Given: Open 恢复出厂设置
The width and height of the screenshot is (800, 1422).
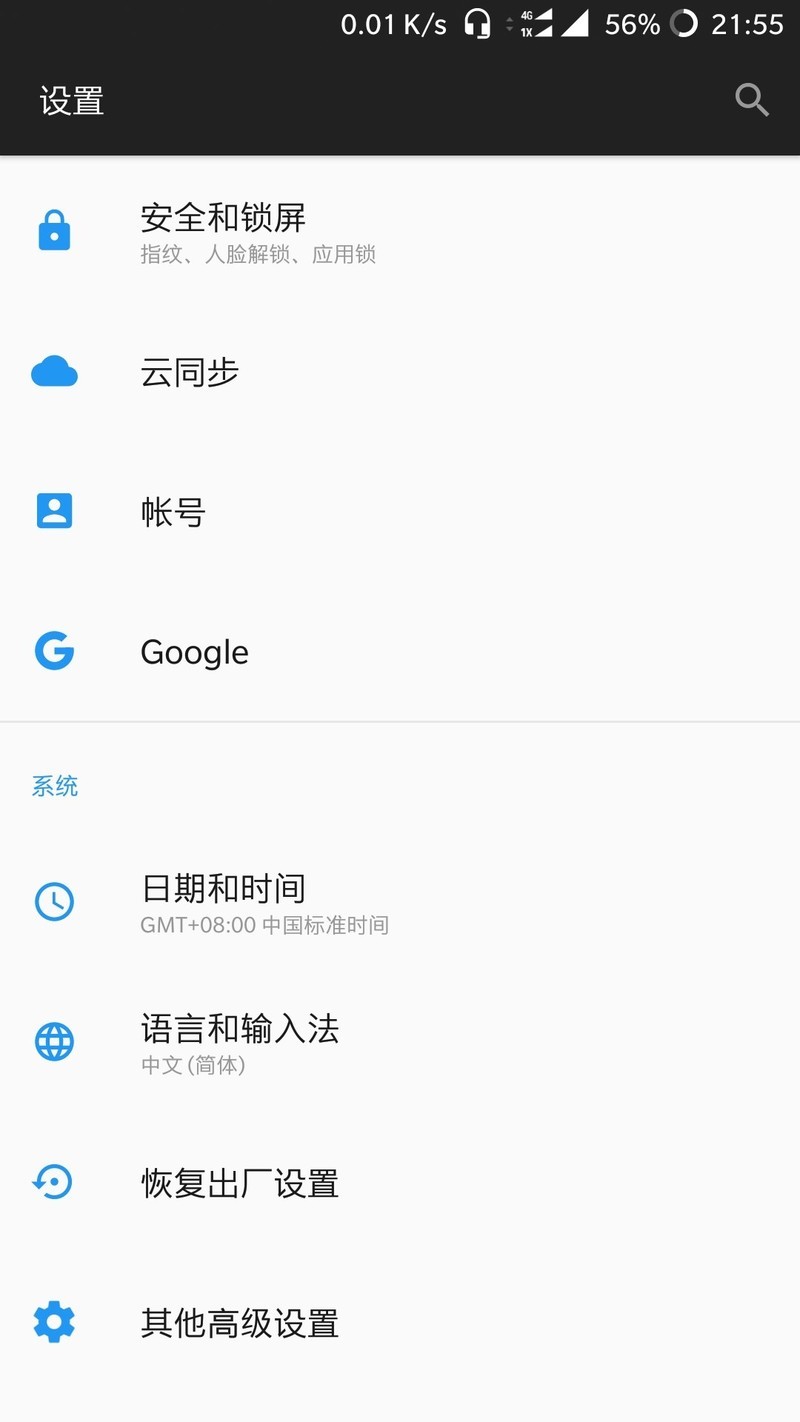Looking at the screenshot, I should (x=400, y=1183).
